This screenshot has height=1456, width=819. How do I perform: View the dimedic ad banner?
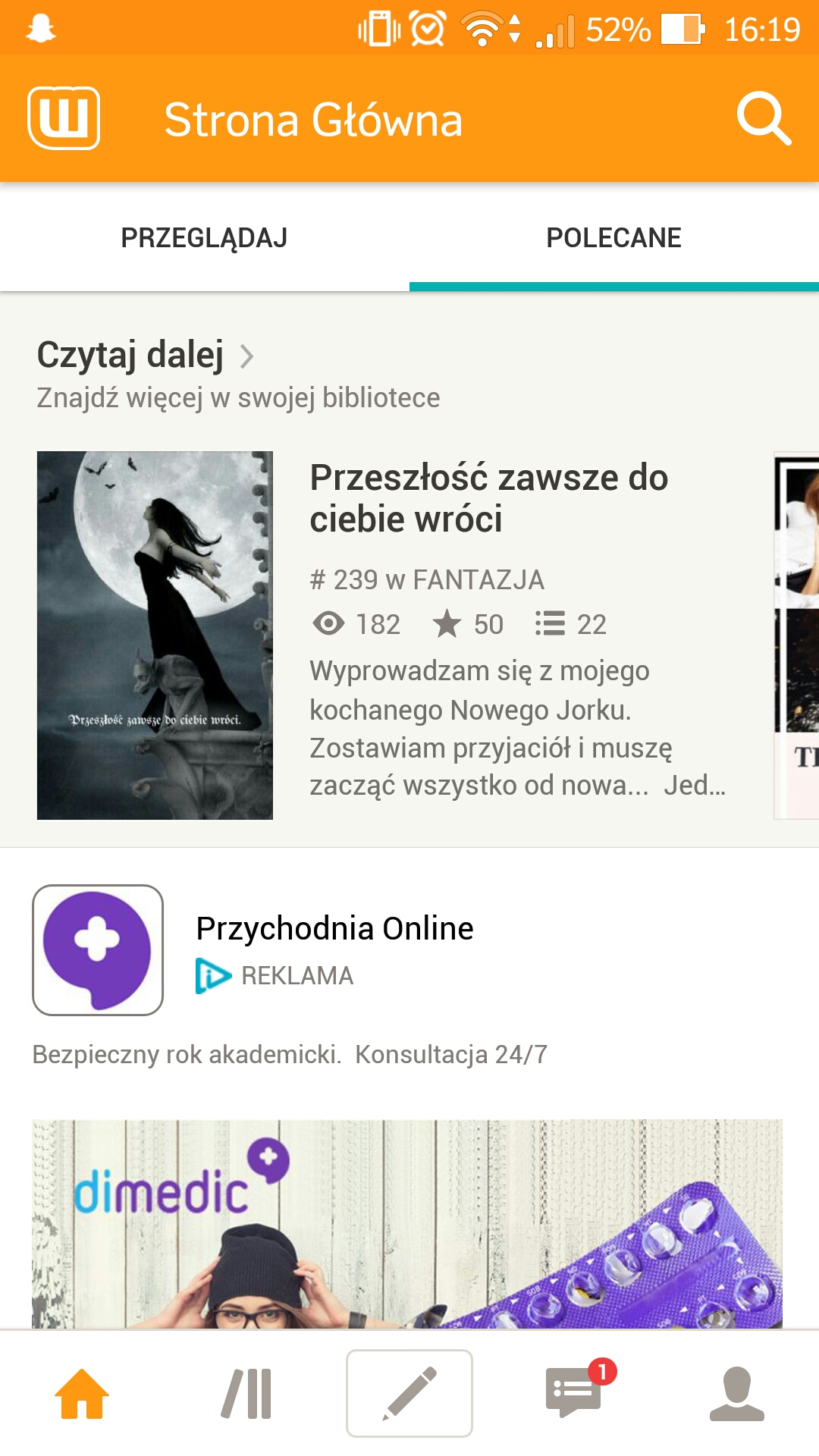point(406,1223)
